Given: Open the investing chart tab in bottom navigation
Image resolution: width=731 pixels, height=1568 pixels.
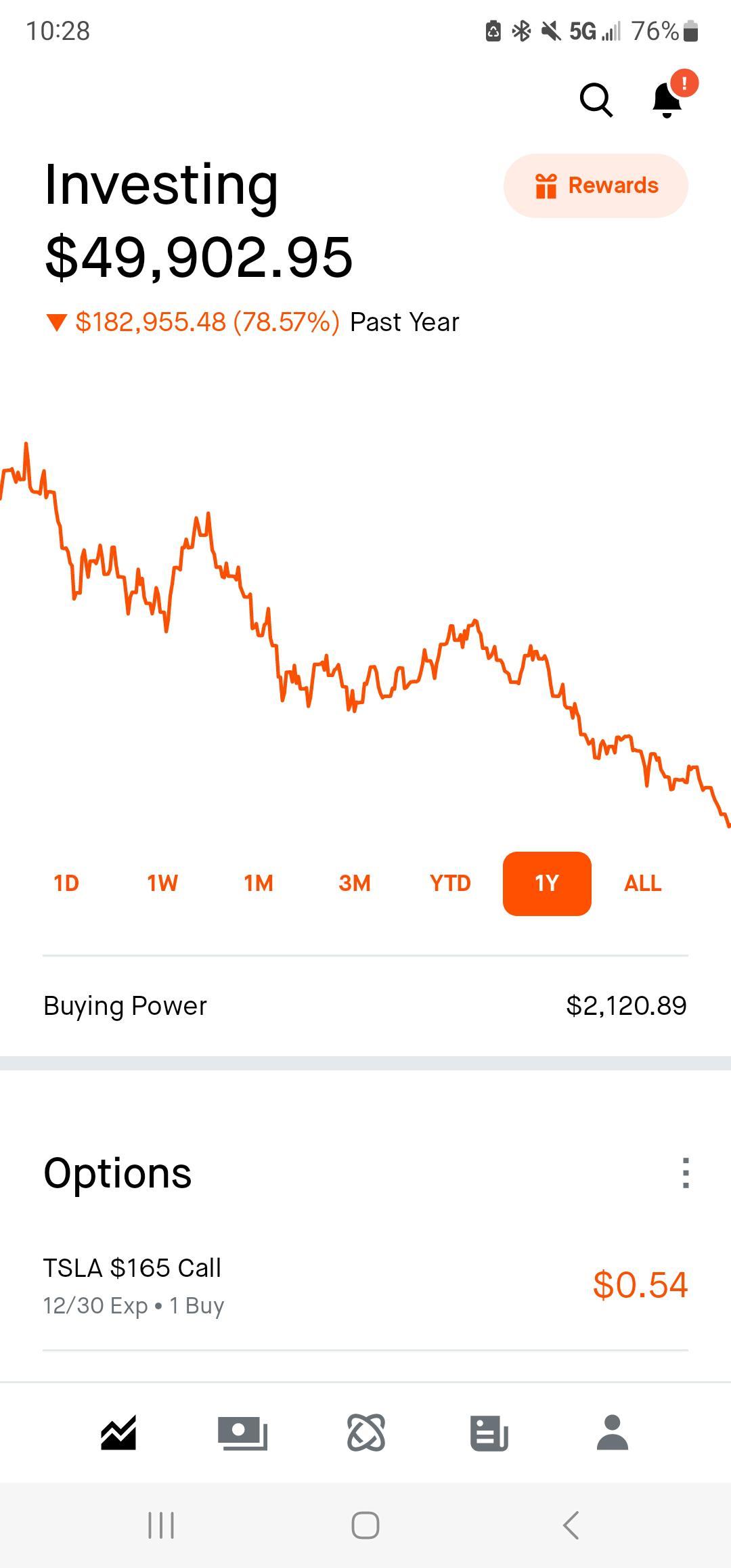Looking at the screenshot, I should point(119,1433).
